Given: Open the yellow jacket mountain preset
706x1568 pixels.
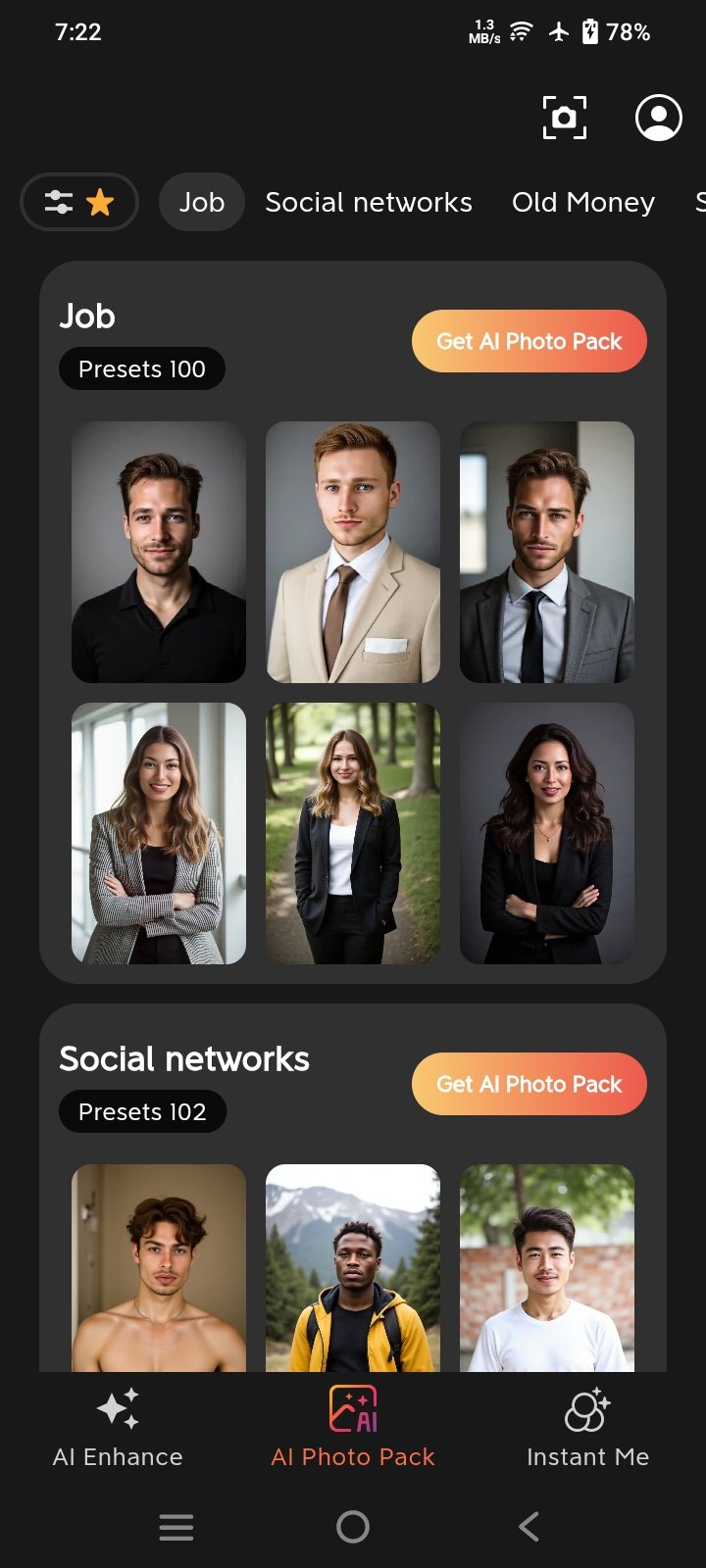Looking at the screenshot, I should [x=353, y=1268].
